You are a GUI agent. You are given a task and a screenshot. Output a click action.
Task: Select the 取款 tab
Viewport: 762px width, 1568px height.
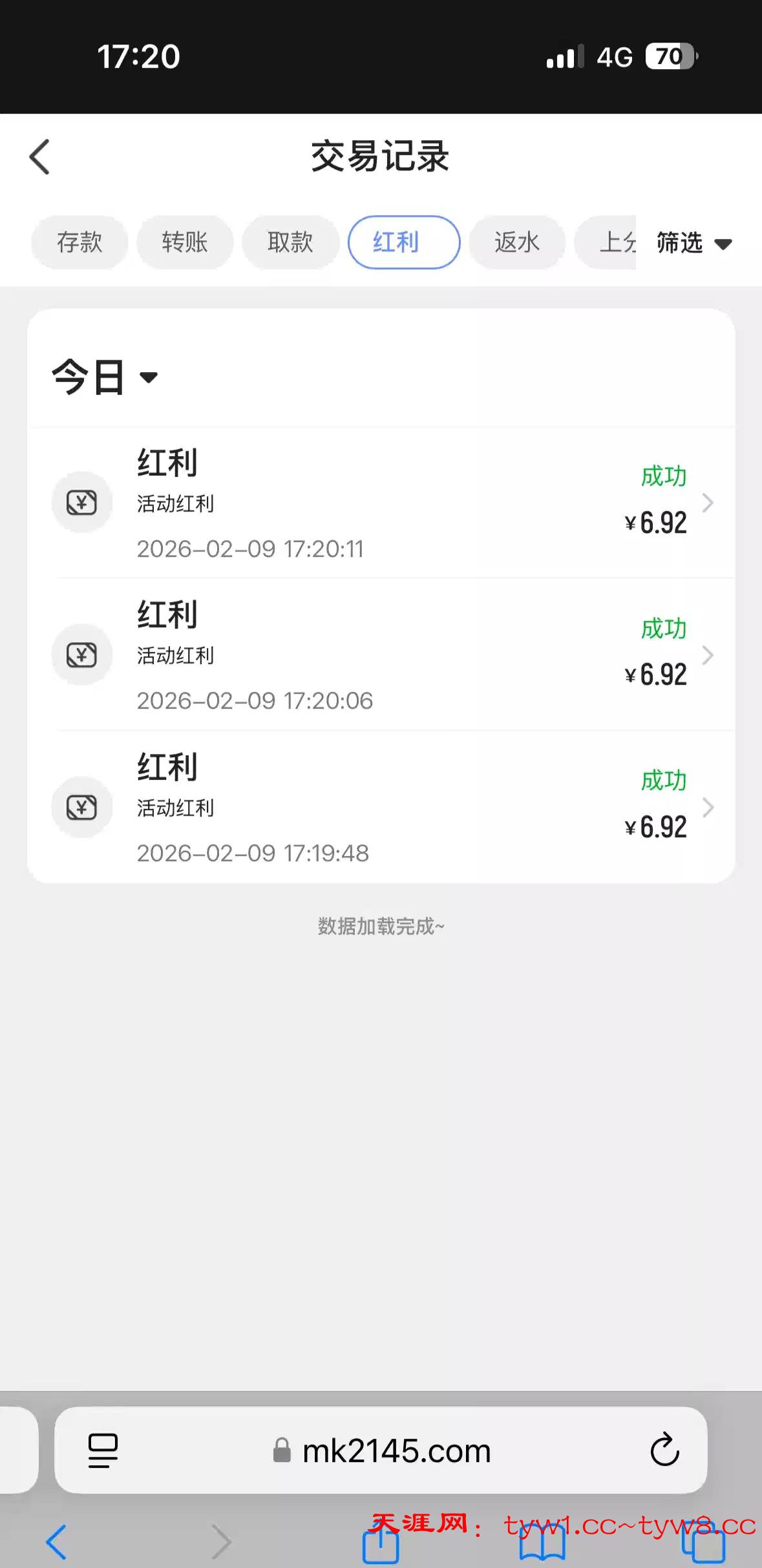[290, 242]
